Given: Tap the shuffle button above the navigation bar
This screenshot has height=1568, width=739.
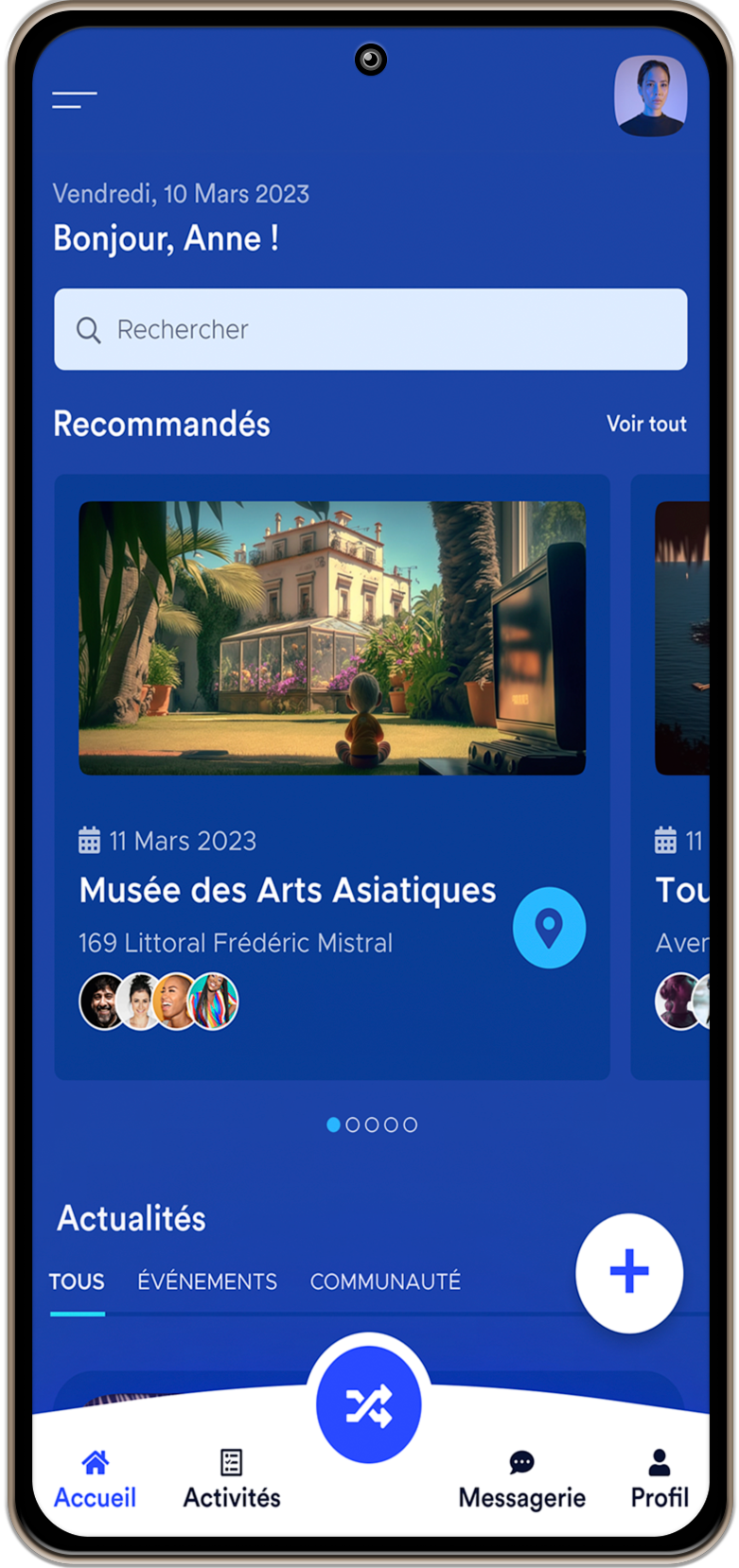Looking at the screenshot, I should click(x=369, y=1403).
